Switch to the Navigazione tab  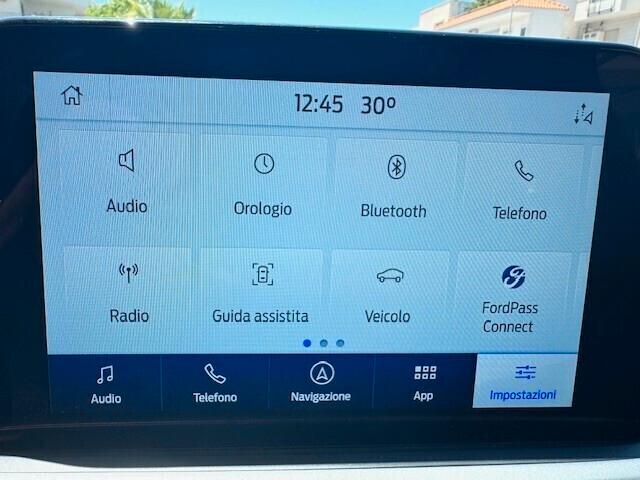[321, 383]
